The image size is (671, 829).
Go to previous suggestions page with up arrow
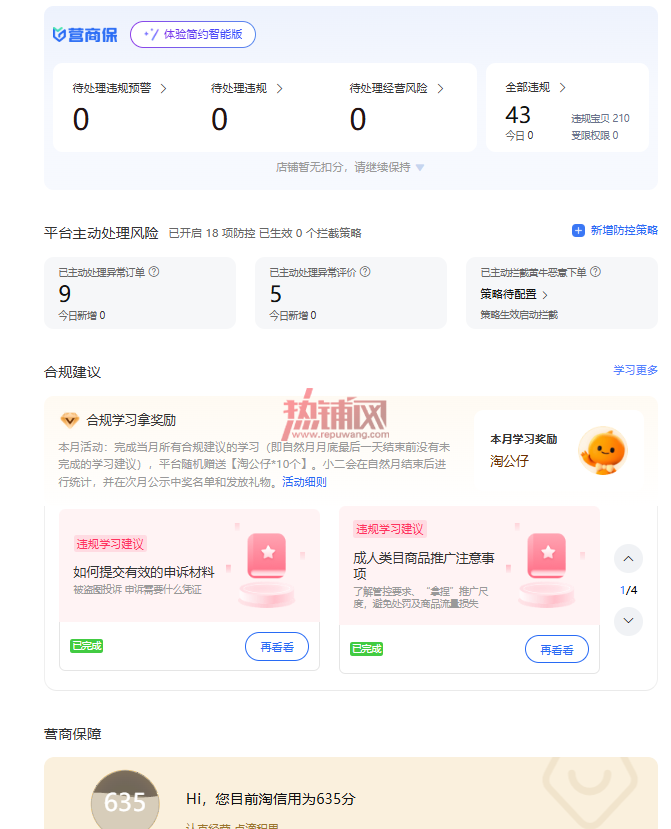pos(628,559)
